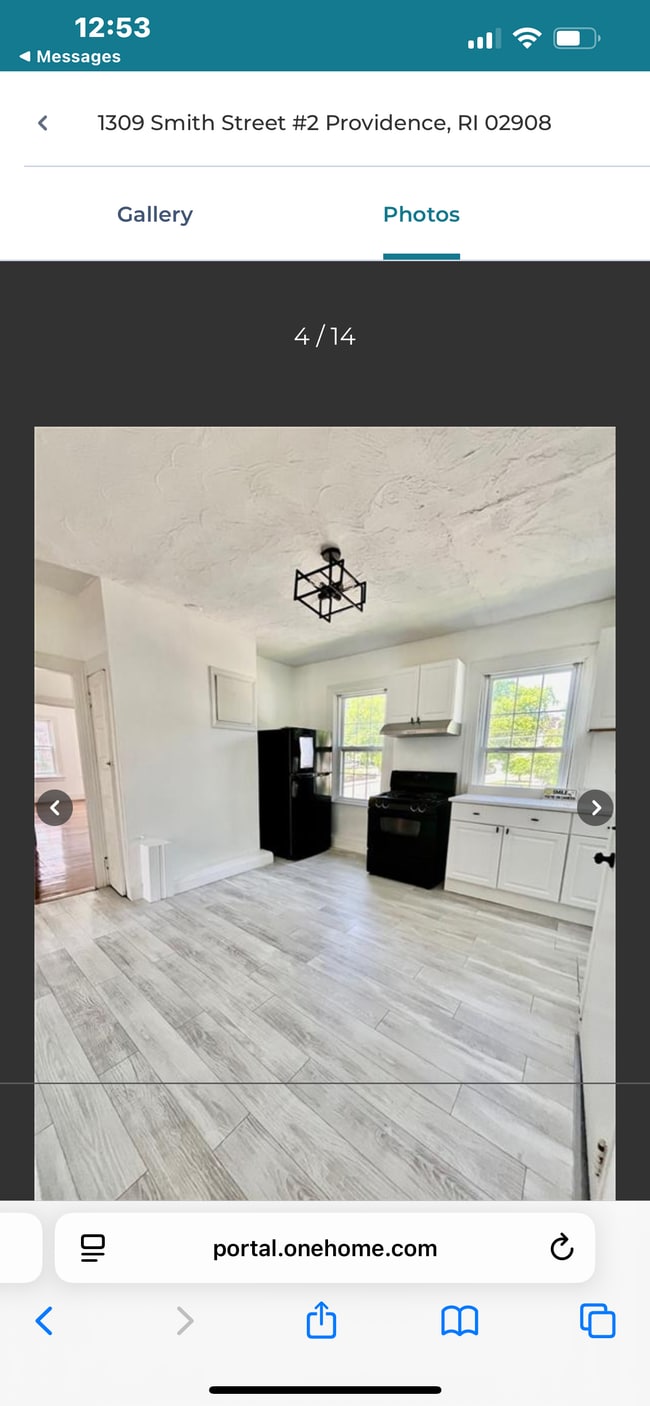Advance to the next photo
The image size is (650, 1406).
[x=595, y=807]
